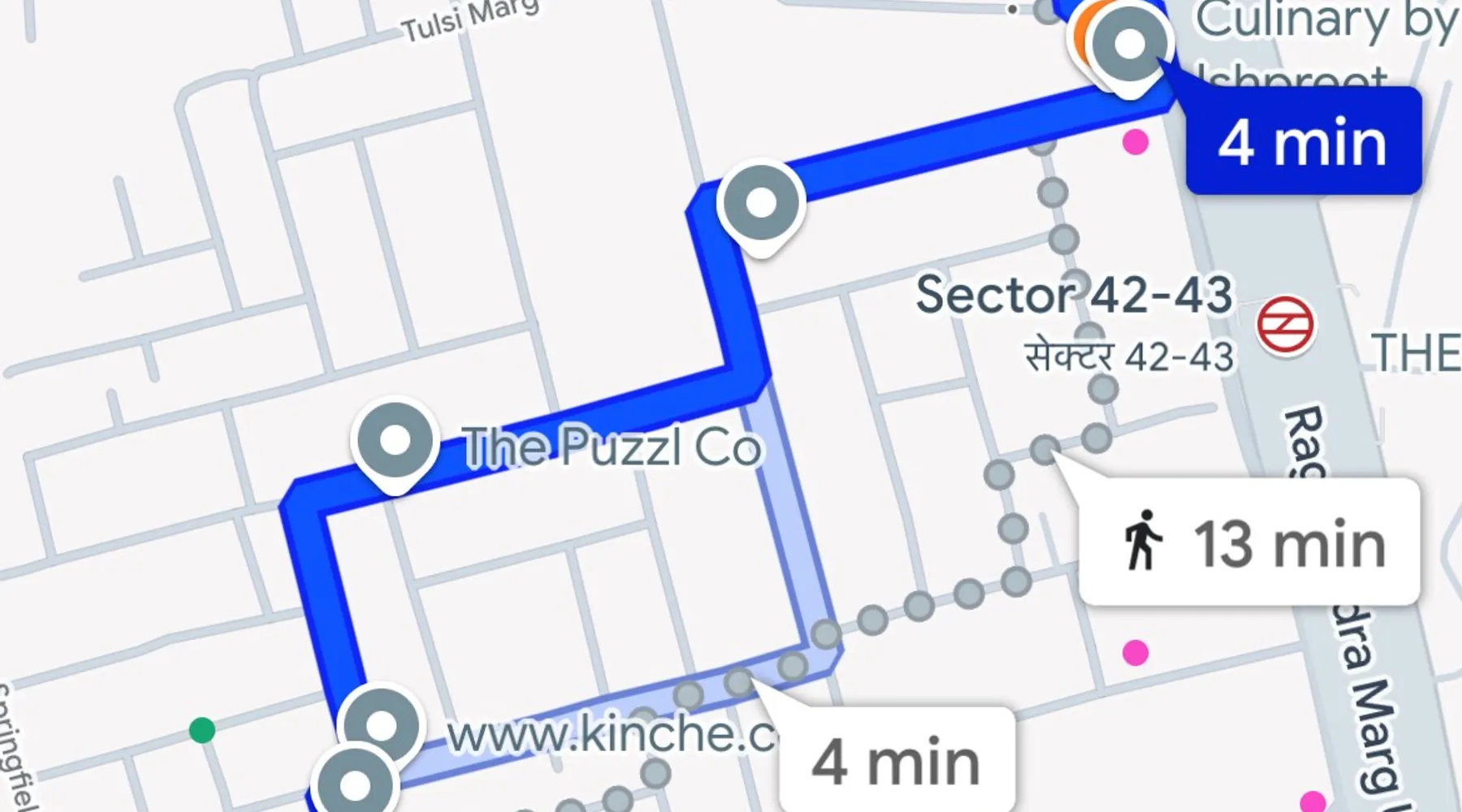The width and height of the screenshot is (1462, 812).
Task: Open Sector 42-43 metro station icon
Action: [1285, 326]
